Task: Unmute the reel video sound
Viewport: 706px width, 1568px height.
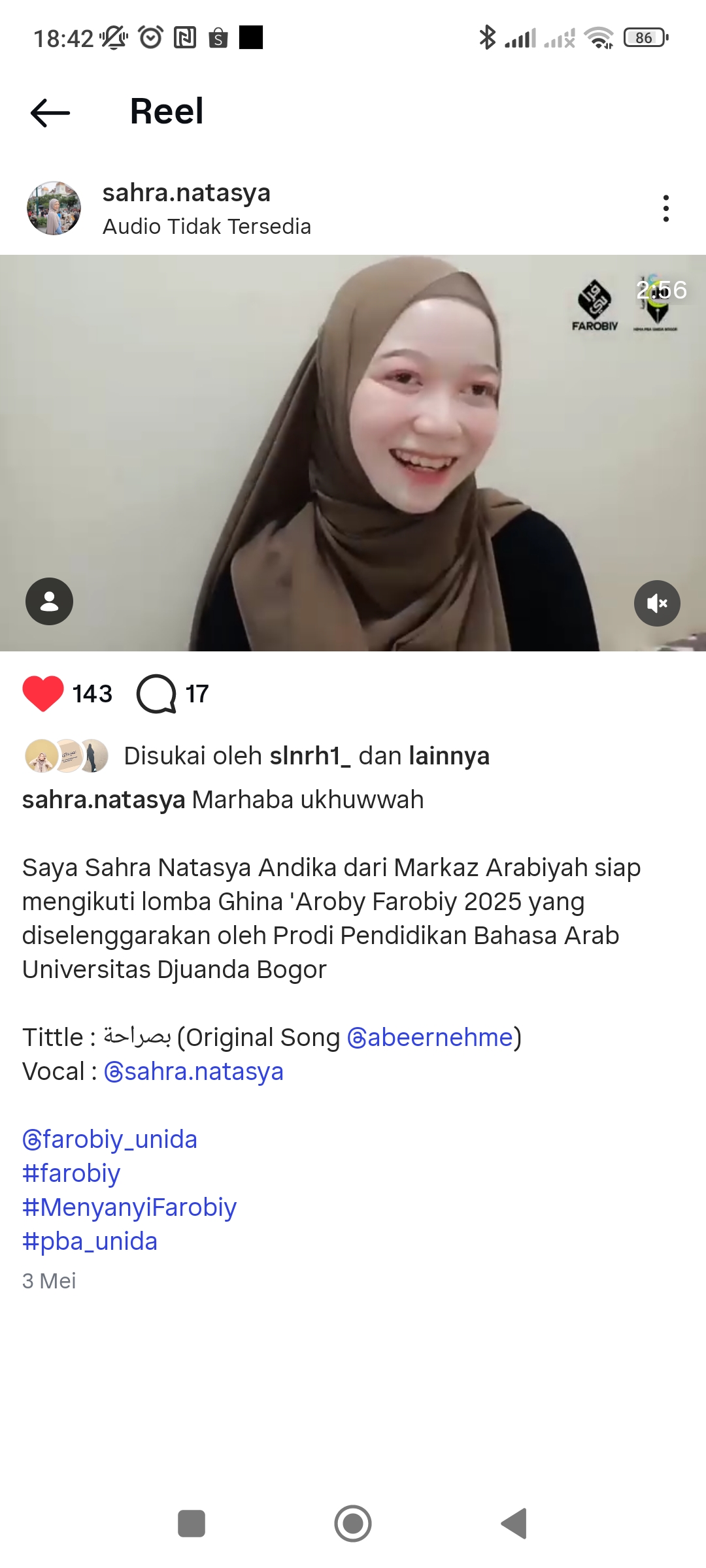Action: pyautogui.click(x=657, y=603)
